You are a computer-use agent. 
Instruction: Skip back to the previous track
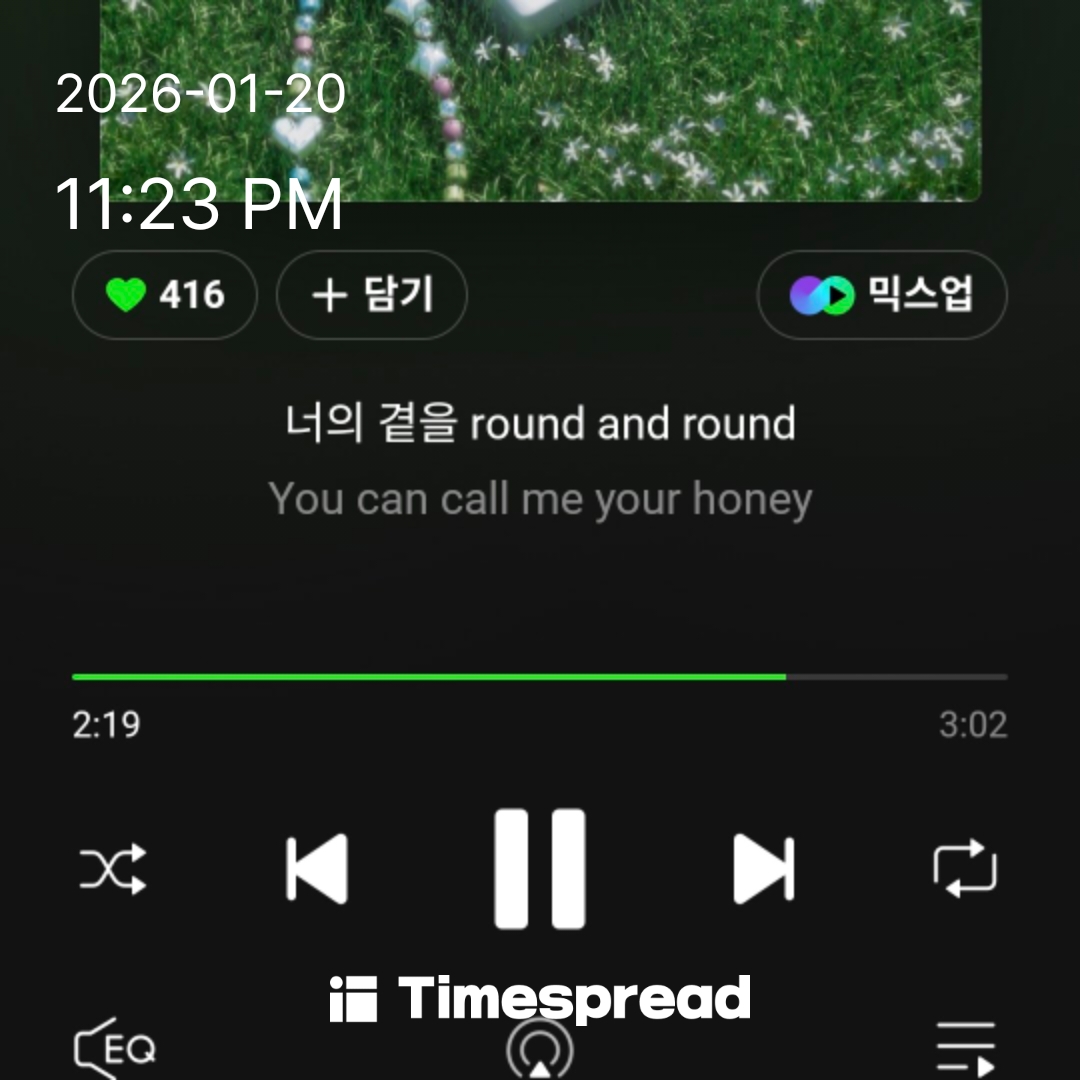click(317, 868)
